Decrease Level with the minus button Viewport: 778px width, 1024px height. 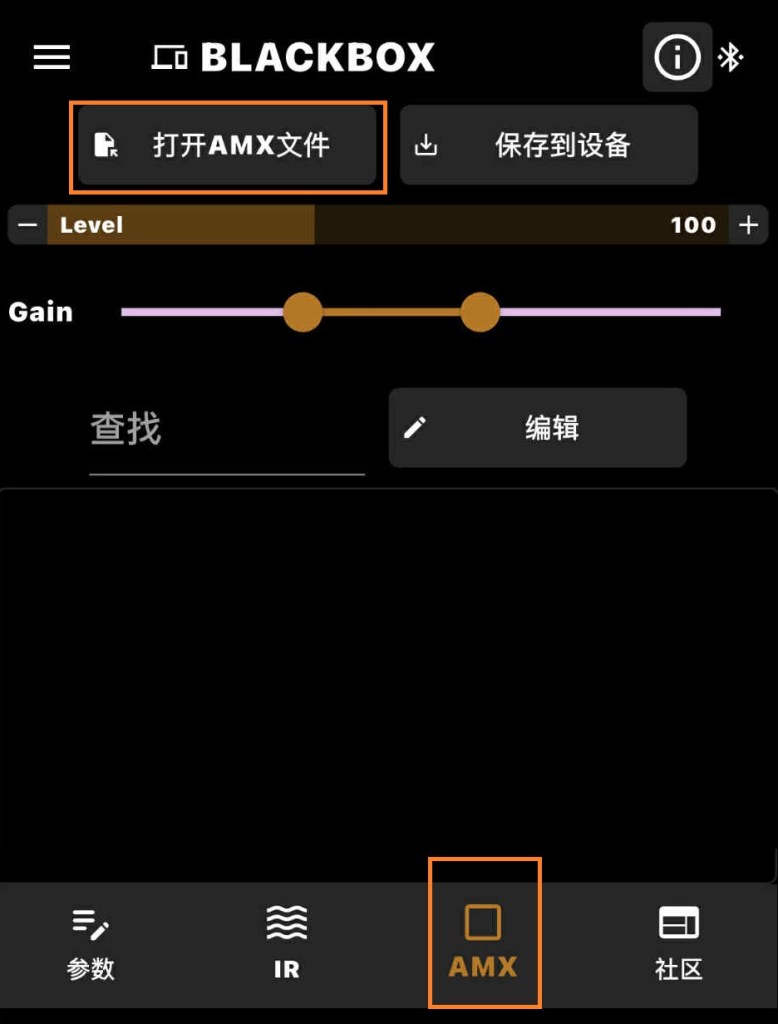click(x=28, y=225)
